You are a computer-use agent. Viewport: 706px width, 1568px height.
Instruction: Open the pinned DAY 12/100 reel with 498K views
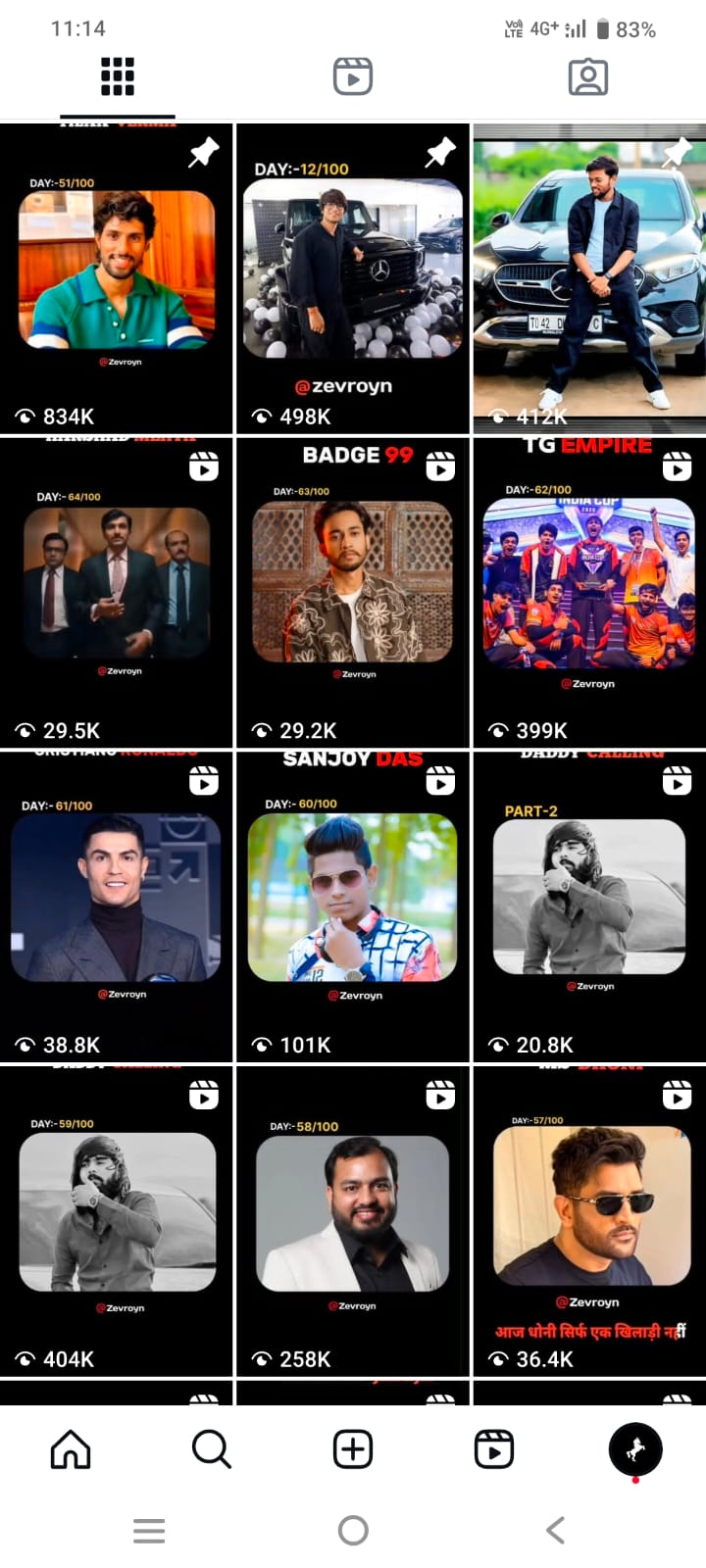pos(353,278)
